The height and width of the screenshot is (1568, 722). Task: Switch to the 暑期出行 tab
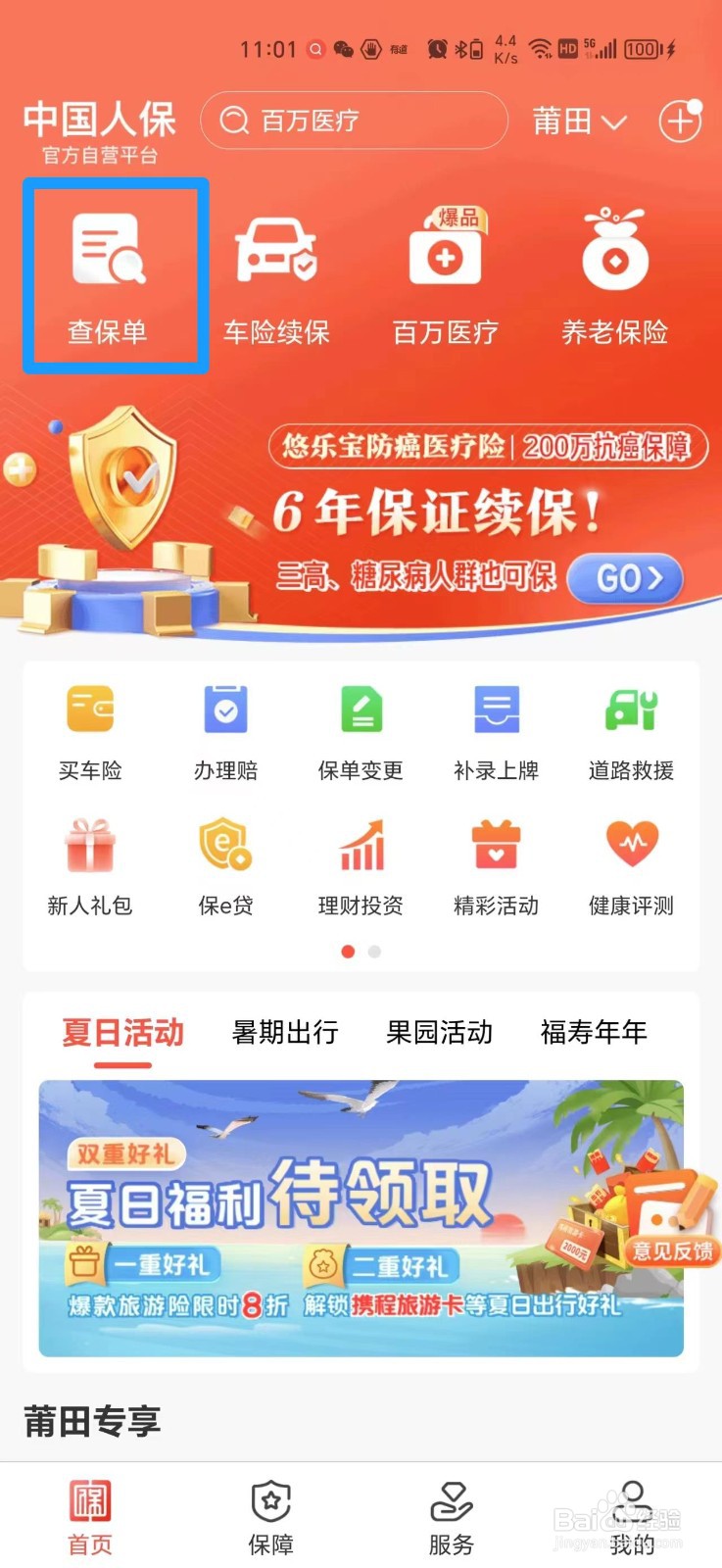coord(284,1032)
